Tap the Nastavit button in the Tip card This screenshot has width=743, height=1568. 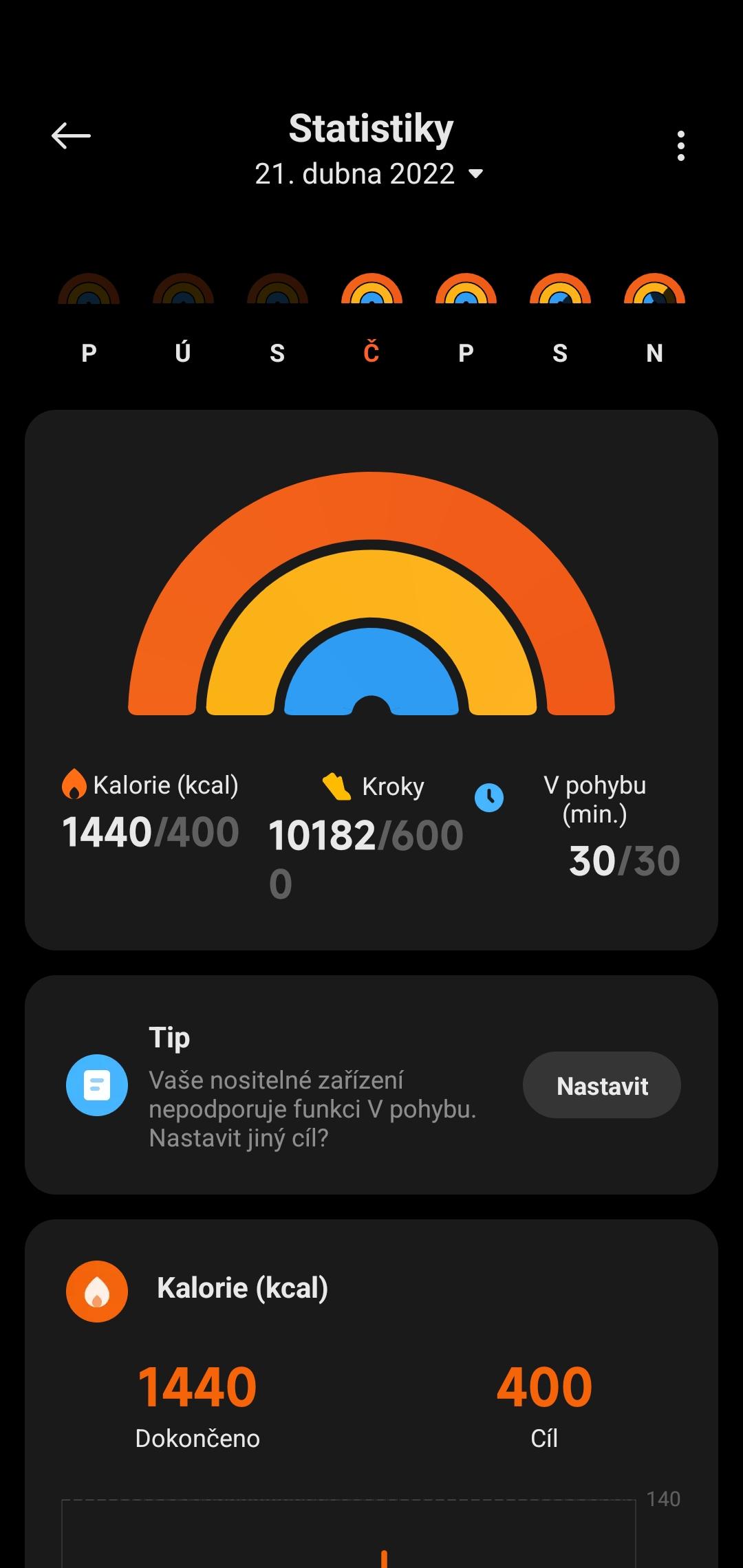click(x=602, y=1086)
